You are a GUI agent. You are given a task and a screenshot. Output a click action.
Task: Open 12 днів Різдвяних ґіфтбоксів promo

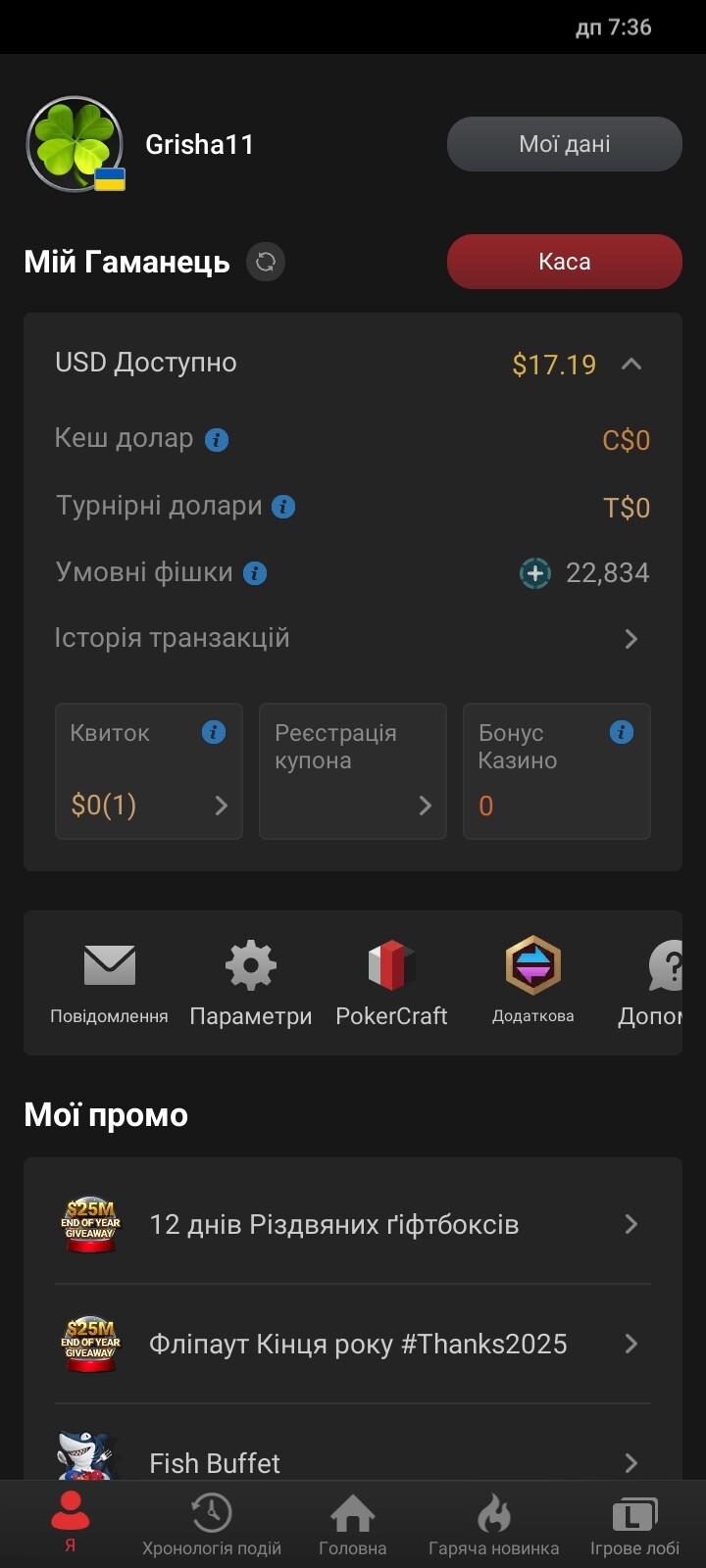click(352, 1224)
